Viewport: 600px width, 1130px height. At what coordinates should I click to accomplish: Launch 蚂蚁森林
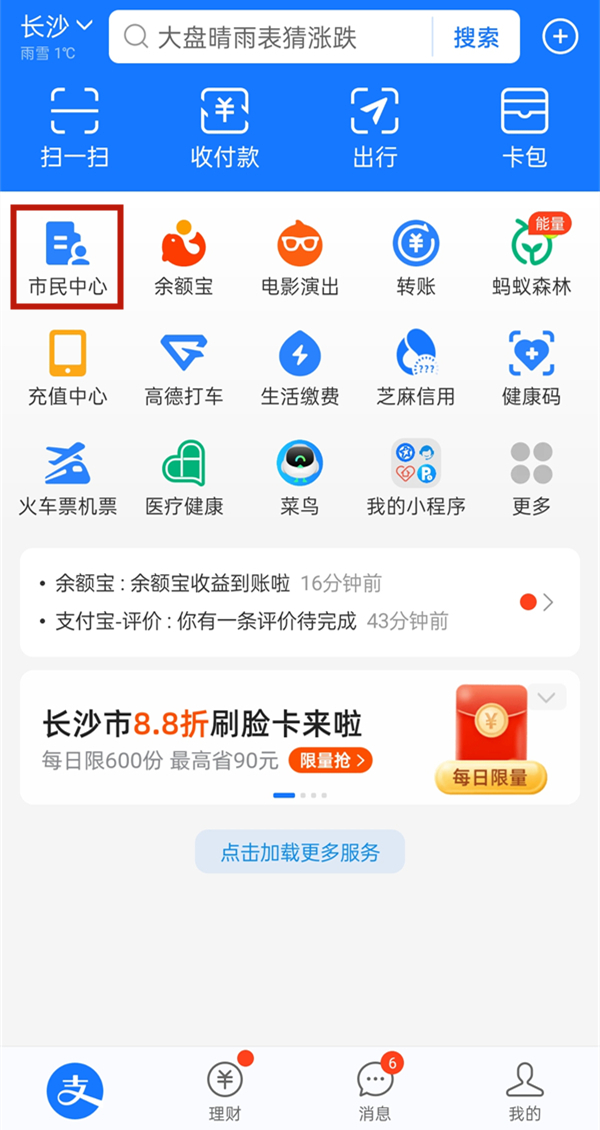click(x=531, y=257)
